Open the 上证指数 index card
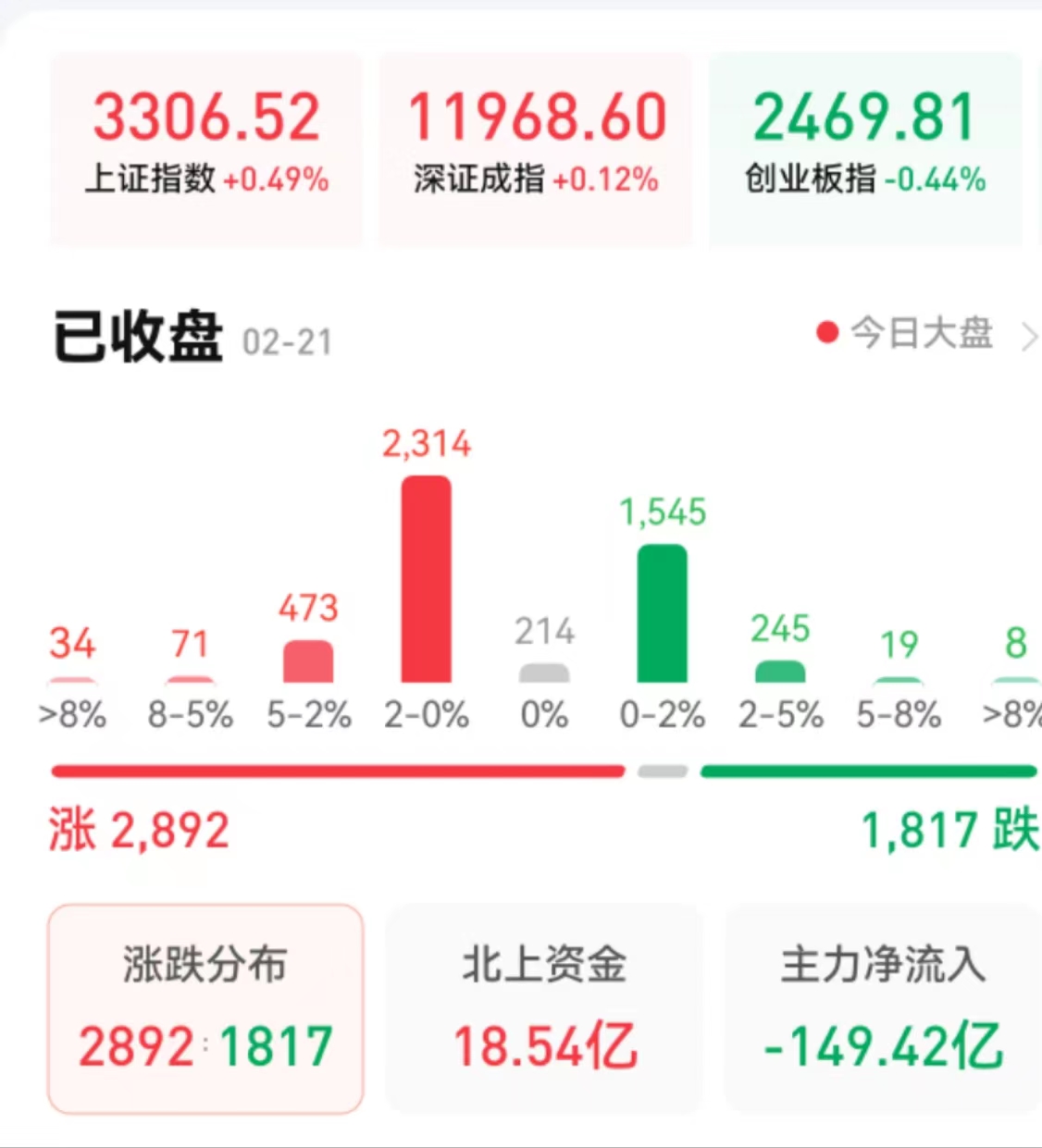The image size is (1042, 1148). click(206, 148)
